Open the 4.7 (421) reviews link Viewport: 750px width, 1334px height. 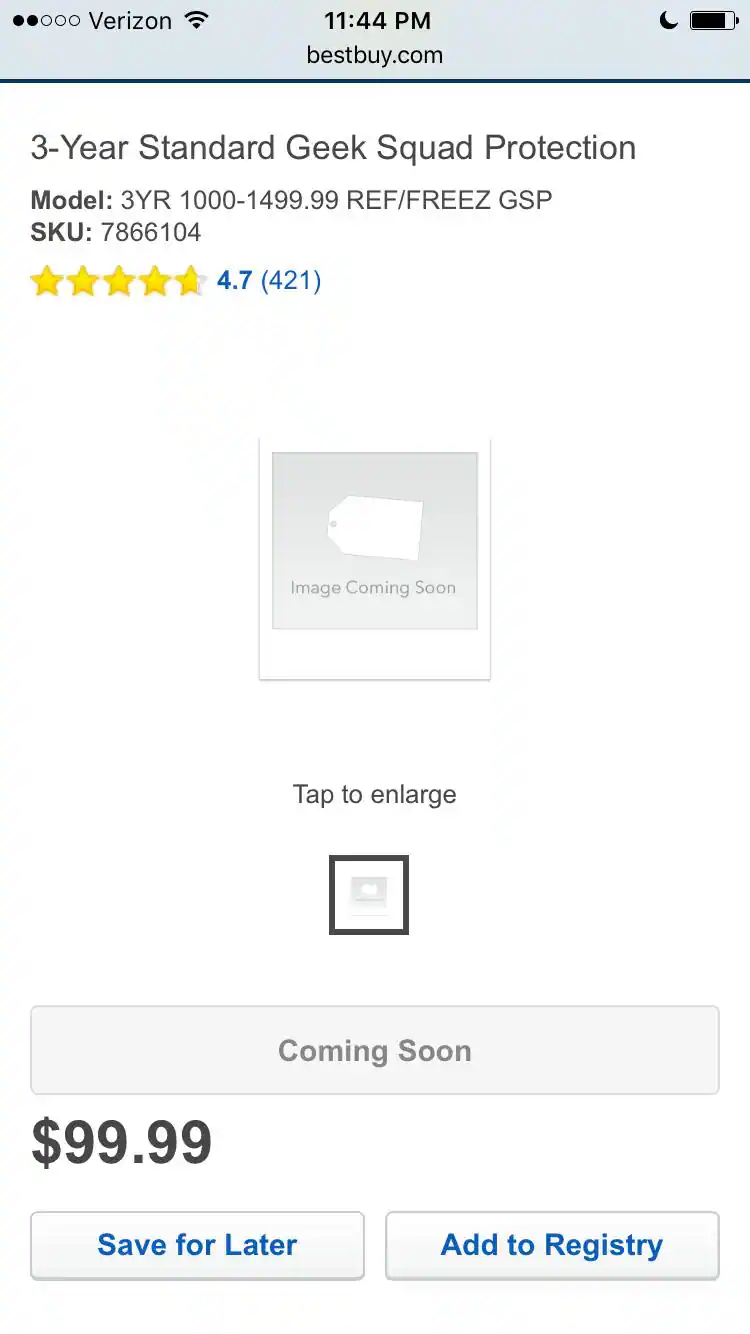coord(268,281)
